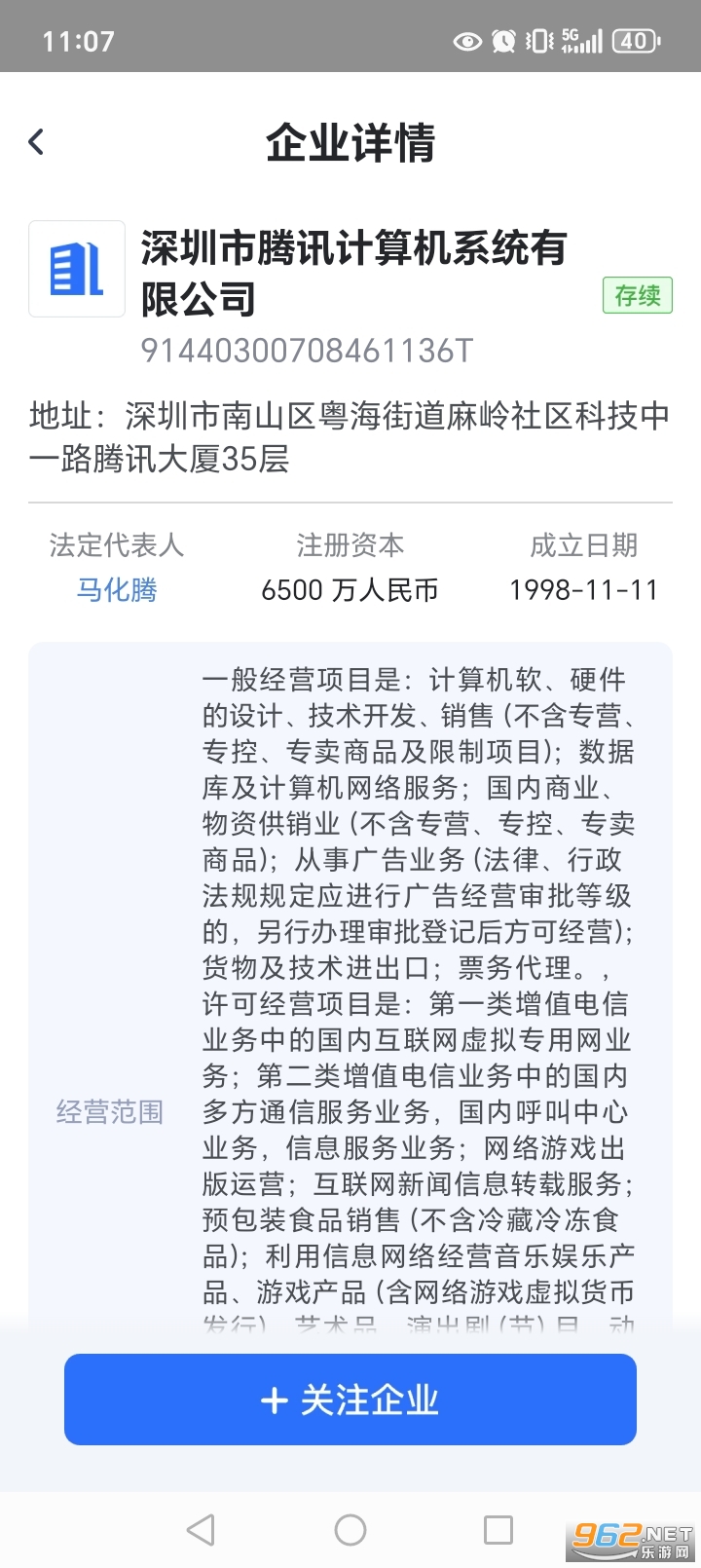Tap the 存续 status badge

pos(636,294)
